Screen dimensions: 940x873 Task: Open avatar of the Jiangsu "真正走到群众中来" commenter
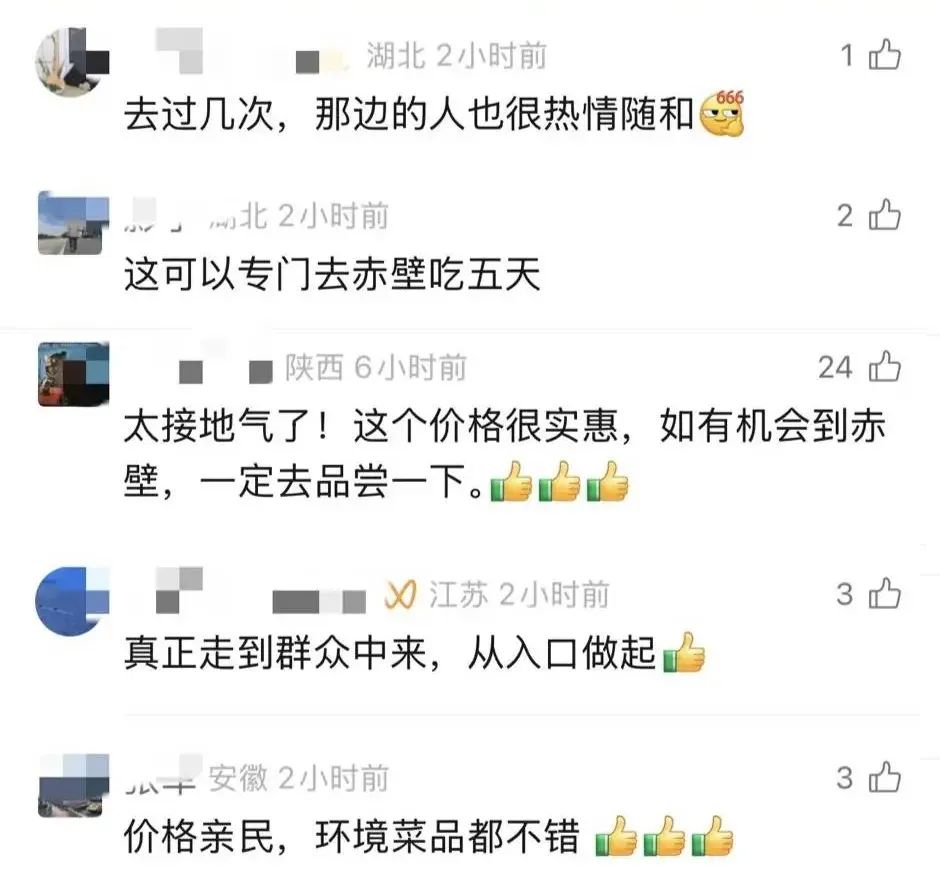coord(73,602)
